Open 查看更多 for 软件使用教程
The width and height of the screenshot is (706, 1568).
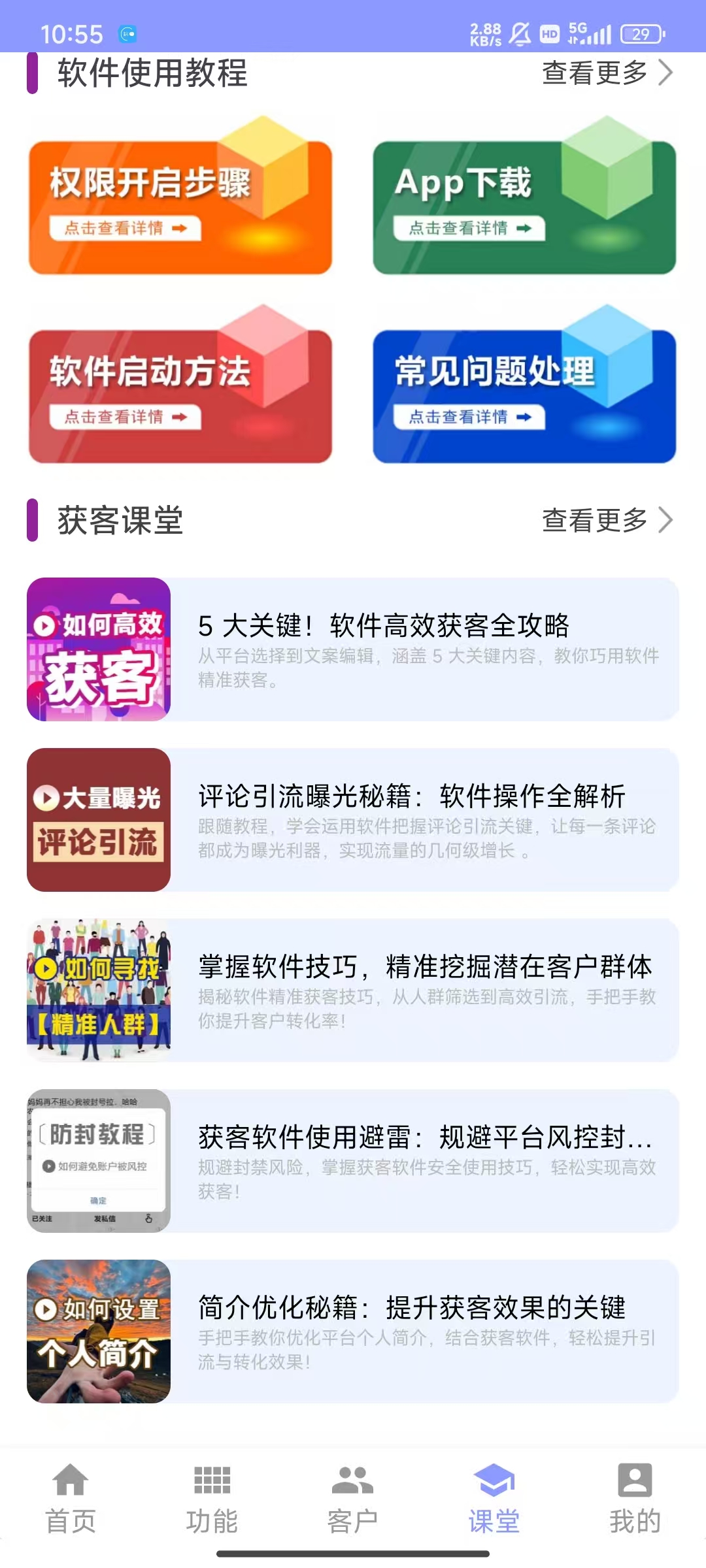point(607,73)
